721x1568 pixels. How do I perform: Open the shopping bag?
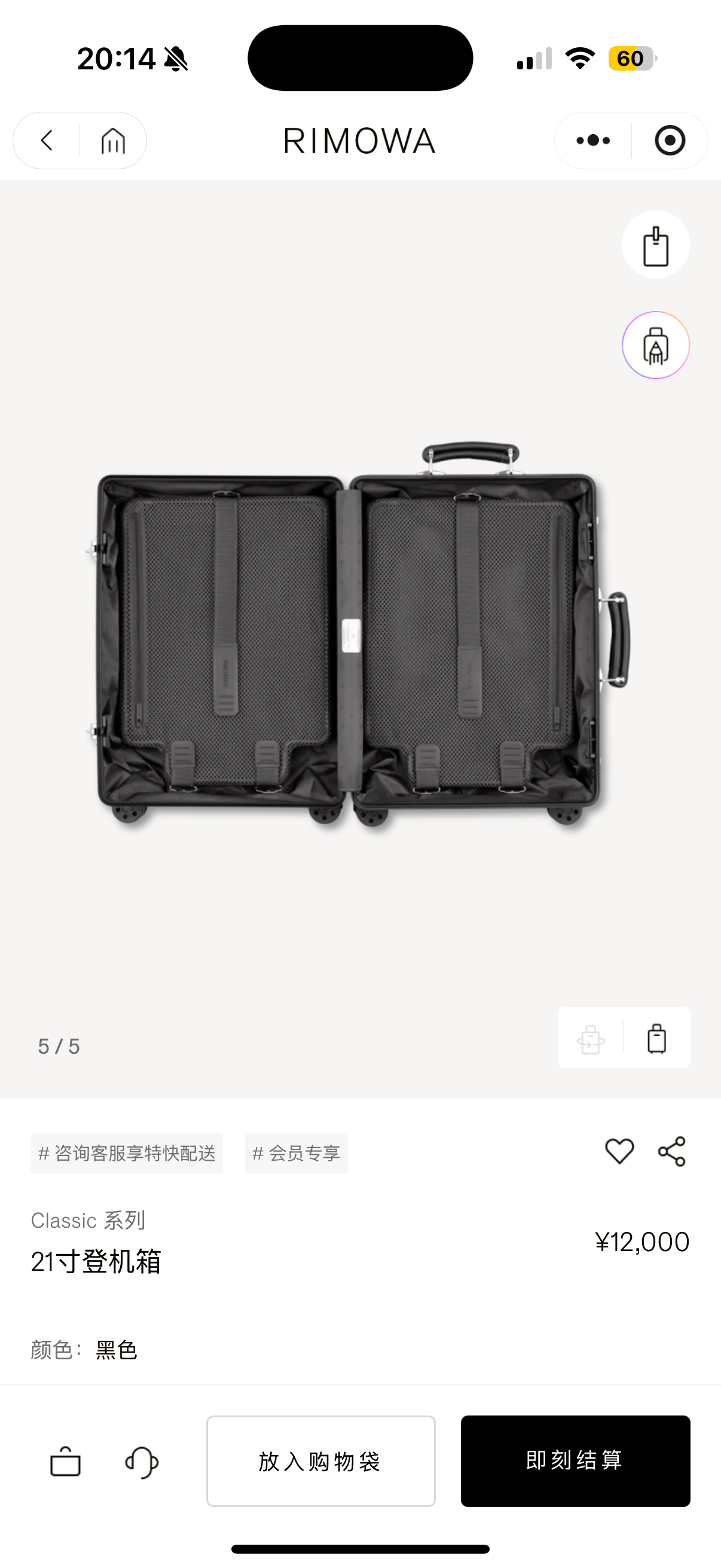click(65, 1462)
